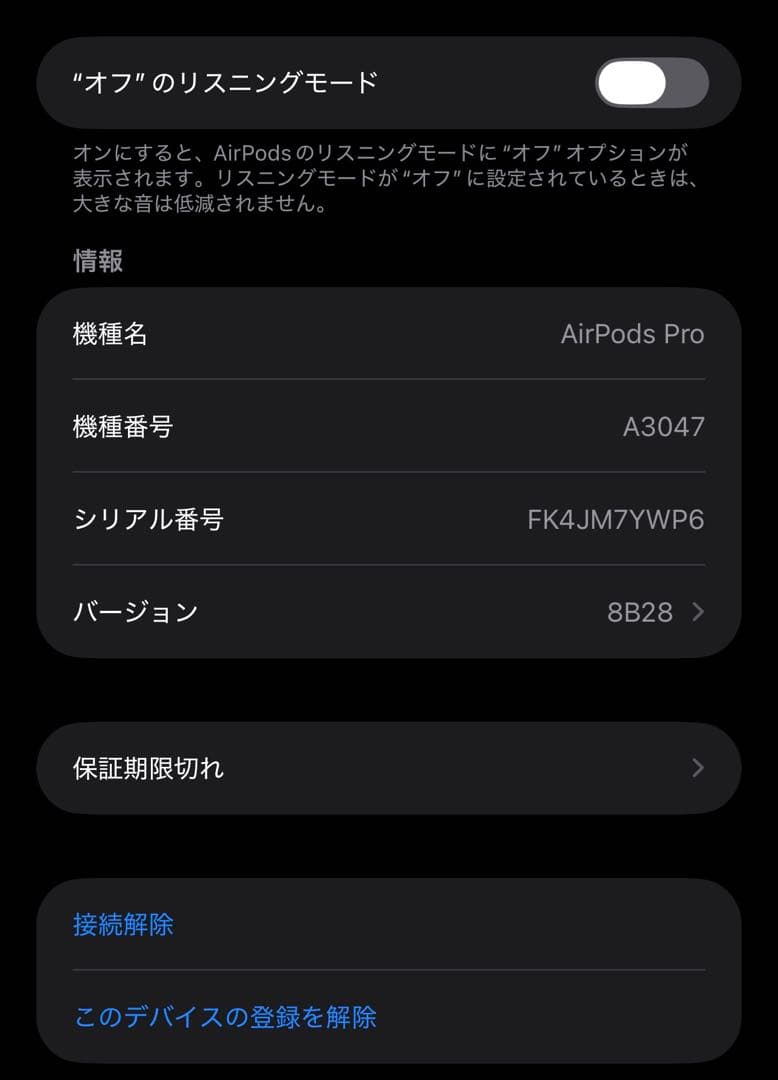The width and height of the screenshot is (778, 1080).
Task: Tap the chevron next to バージョン
Action: click(x=698, y=611)
